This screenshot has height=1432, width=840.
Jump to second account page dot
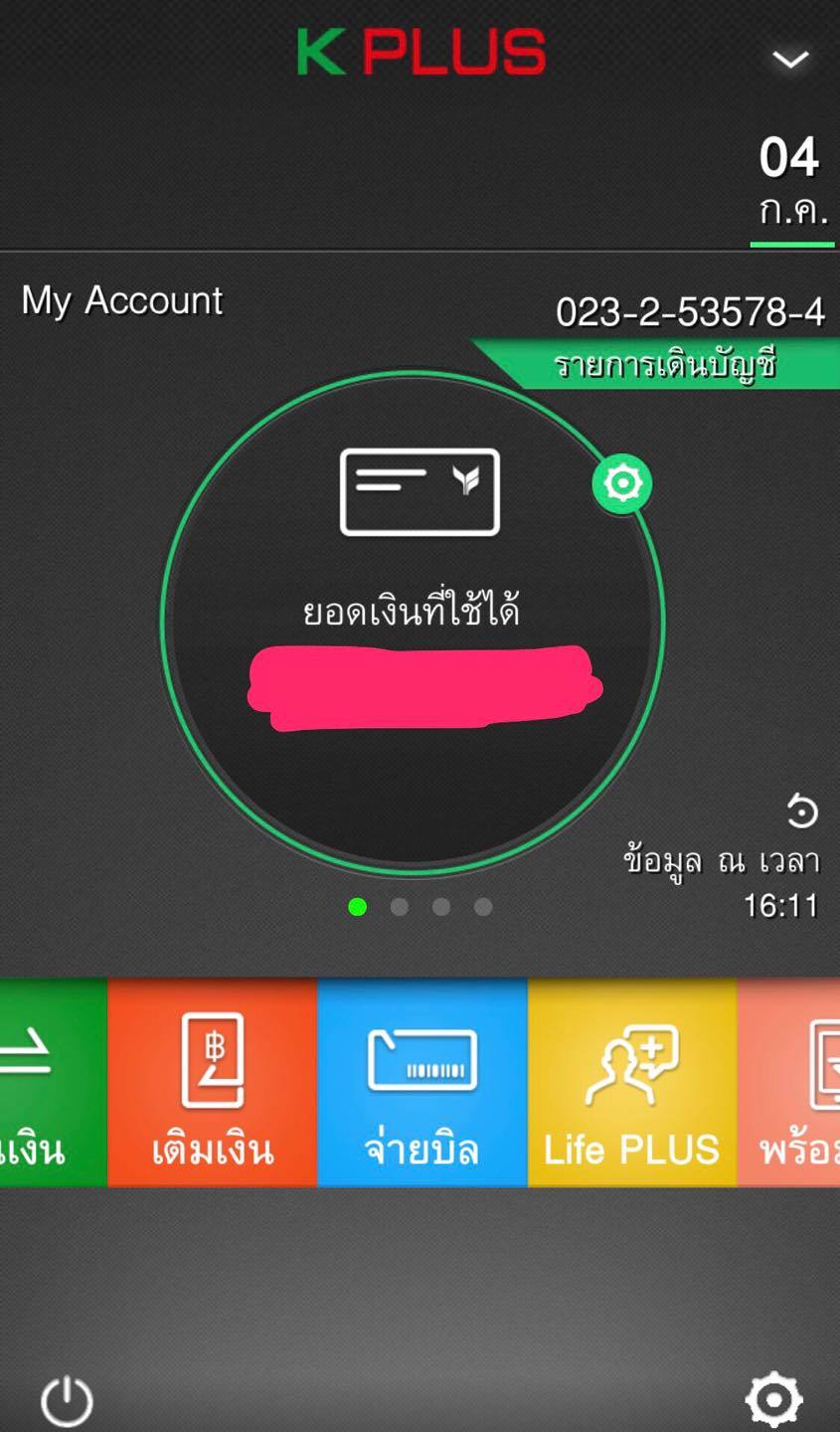[x=400, y=907]
